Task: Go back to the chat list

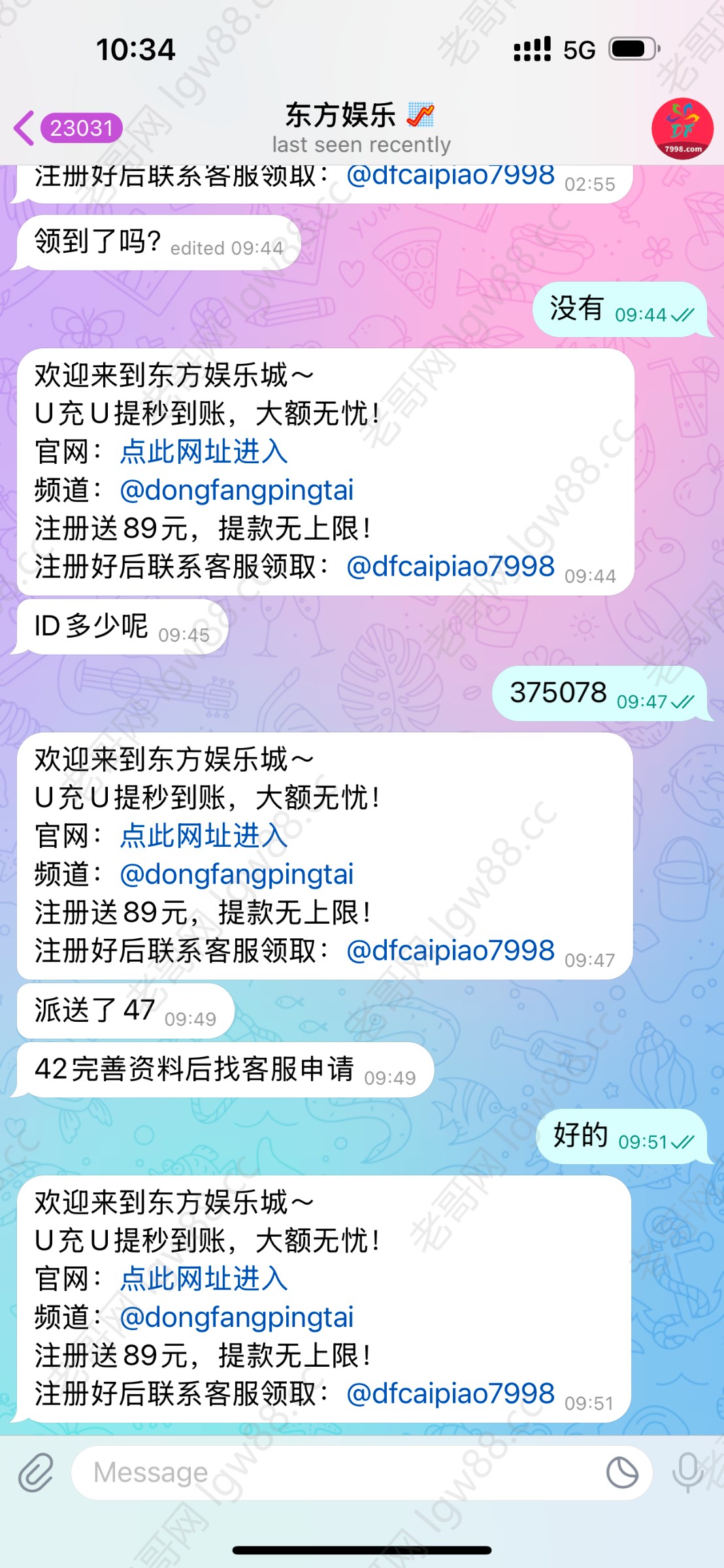Action: [65, 128]
